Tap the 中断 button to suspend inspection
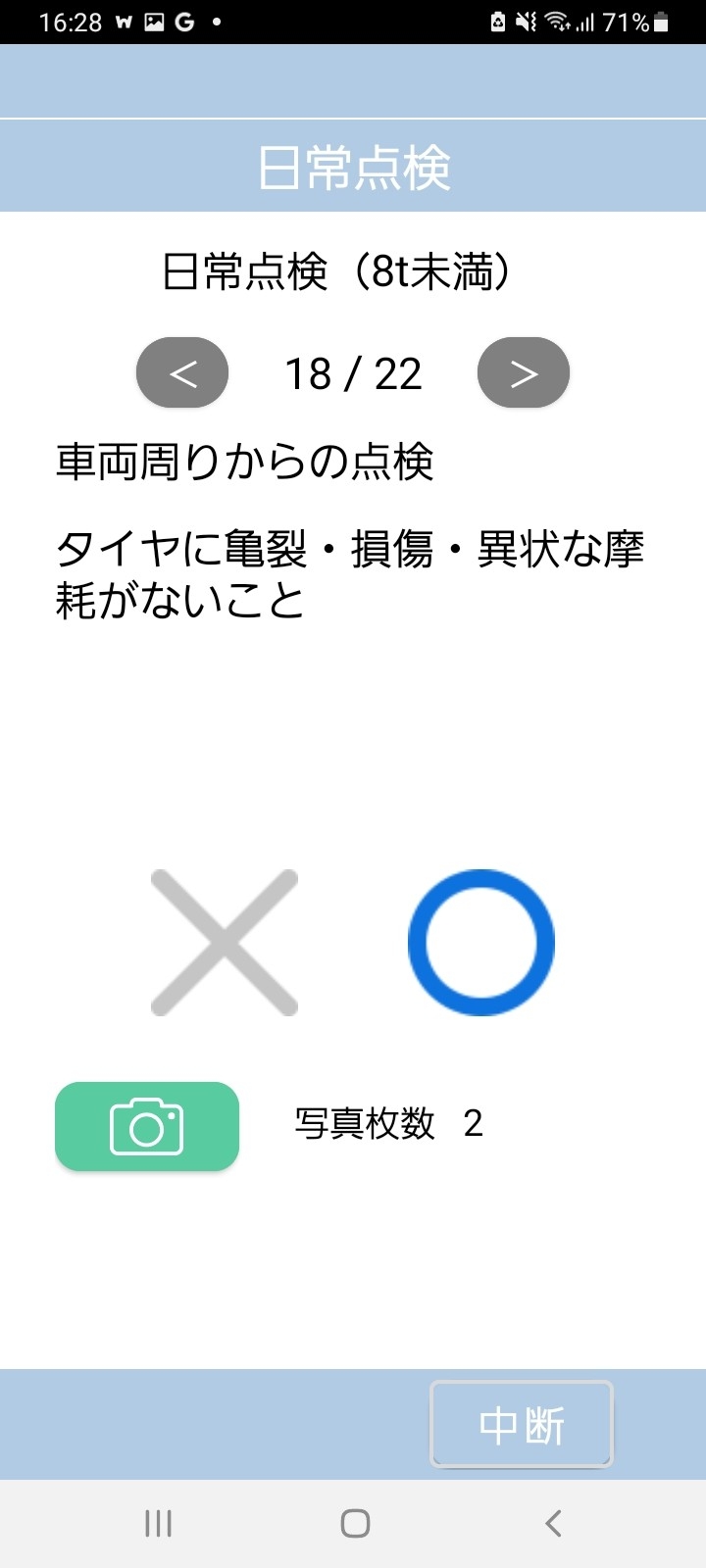This screenshot has width=706, height=1568. 521,1424
